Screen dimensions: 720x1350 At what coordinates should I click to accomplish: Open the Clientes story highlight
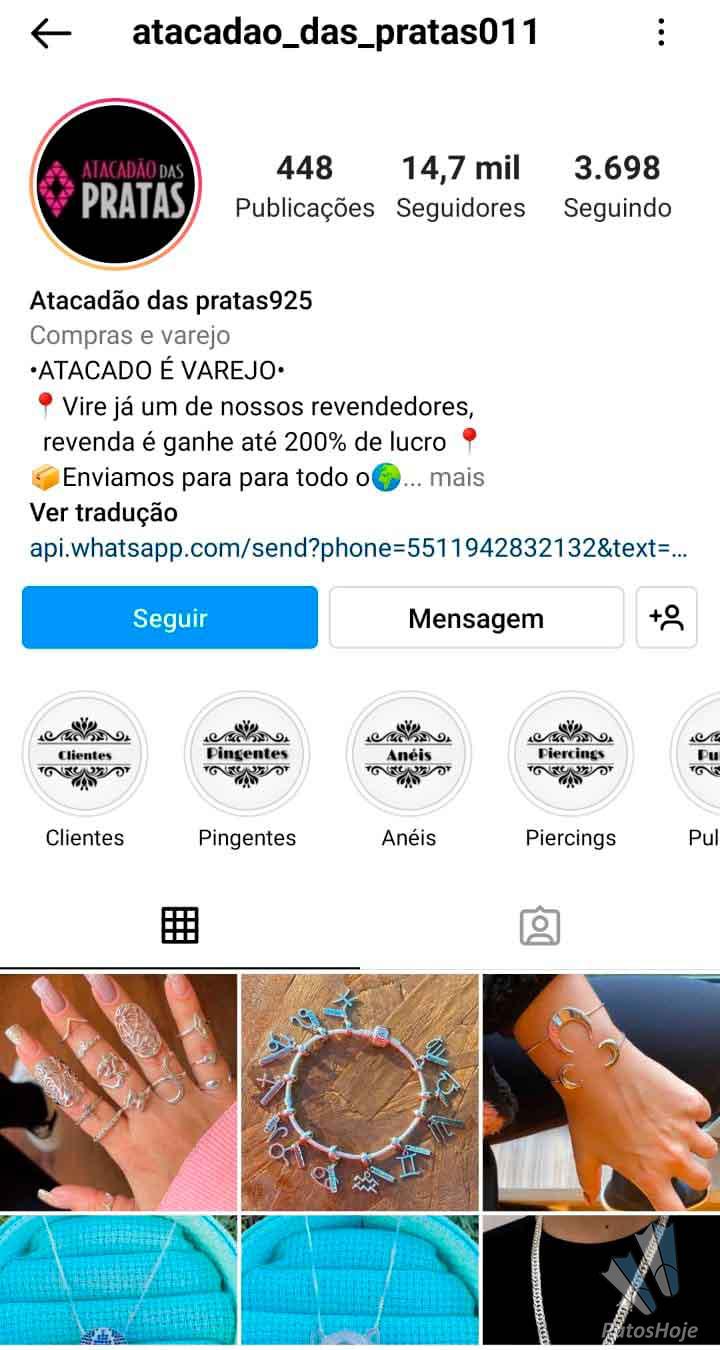coord(85,754)
